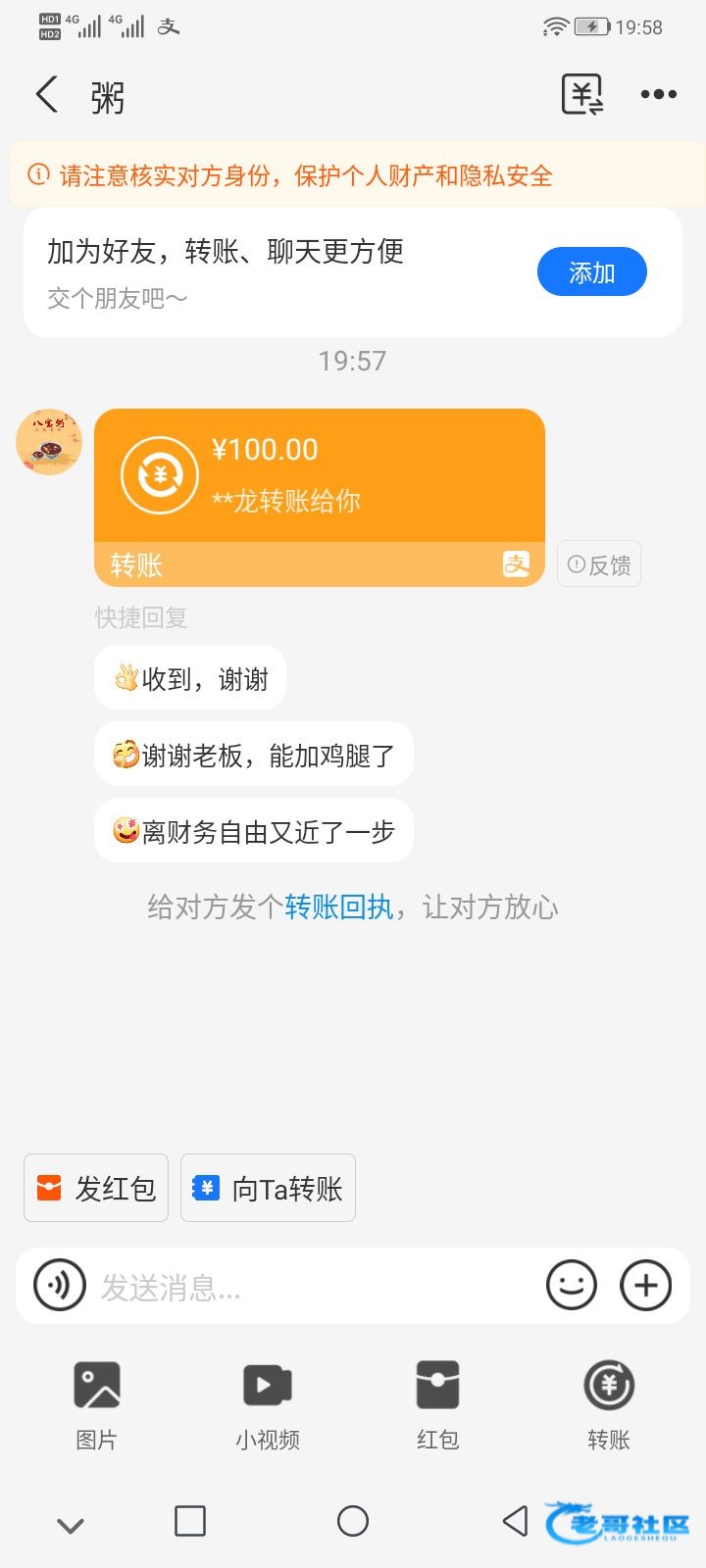Send quick reply 离财务自由又近了一步

tap(253, 831)
